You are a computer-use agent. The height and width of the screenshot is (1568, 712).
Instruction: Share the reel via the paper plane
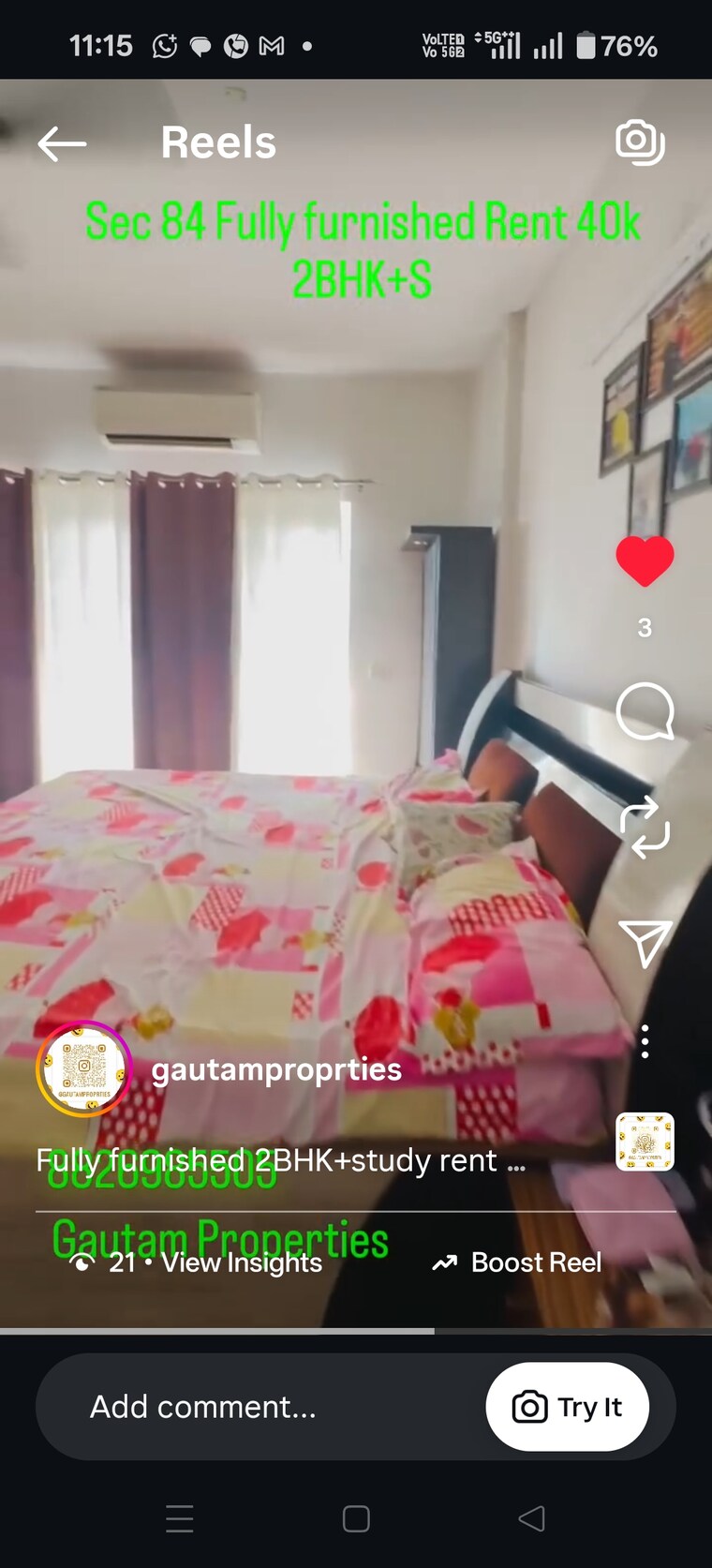coord(645,942)
